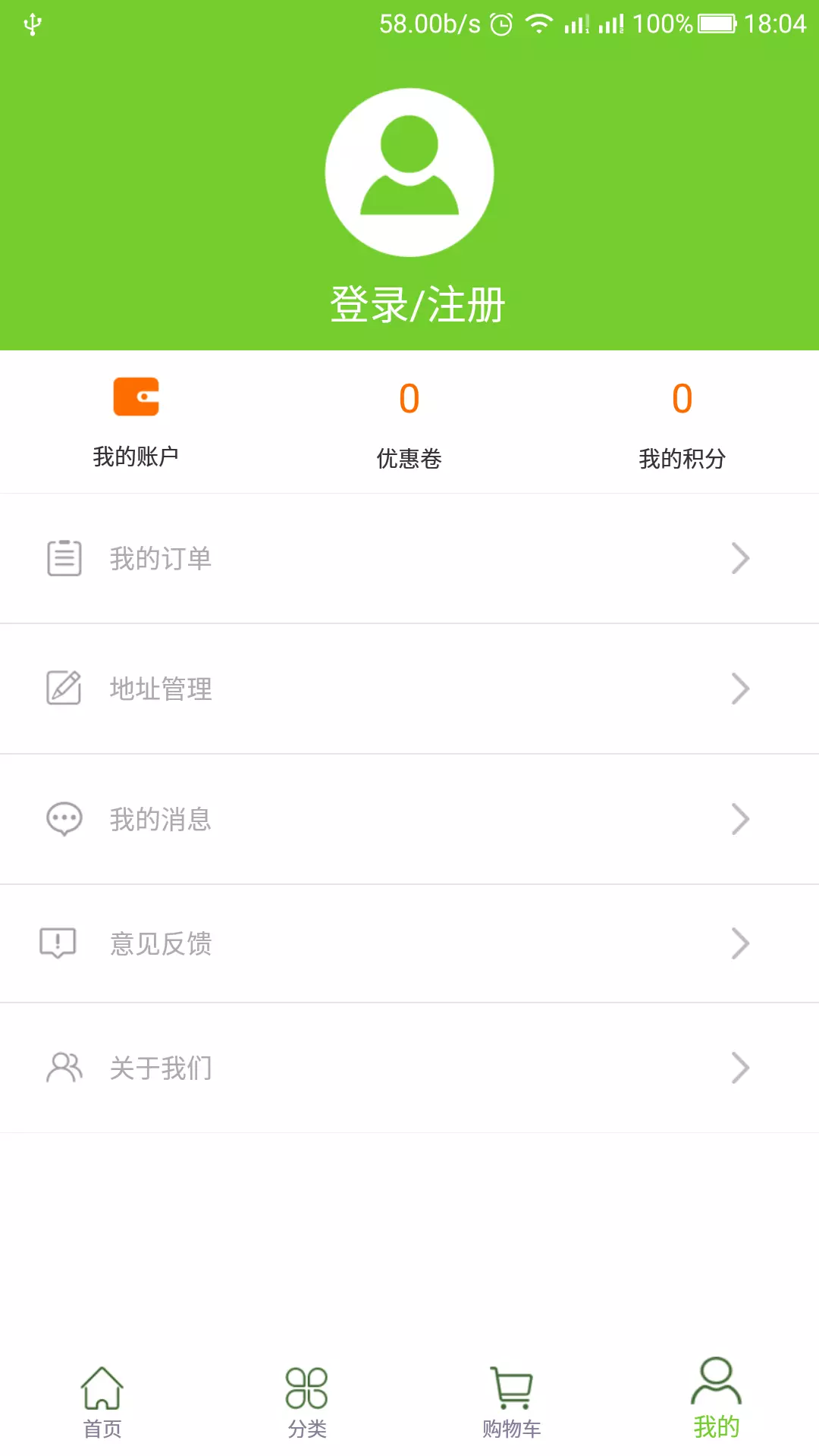The image size is (819, 1456).
Task: Switch to the 分类 tab
Action: click(307, 1403)
